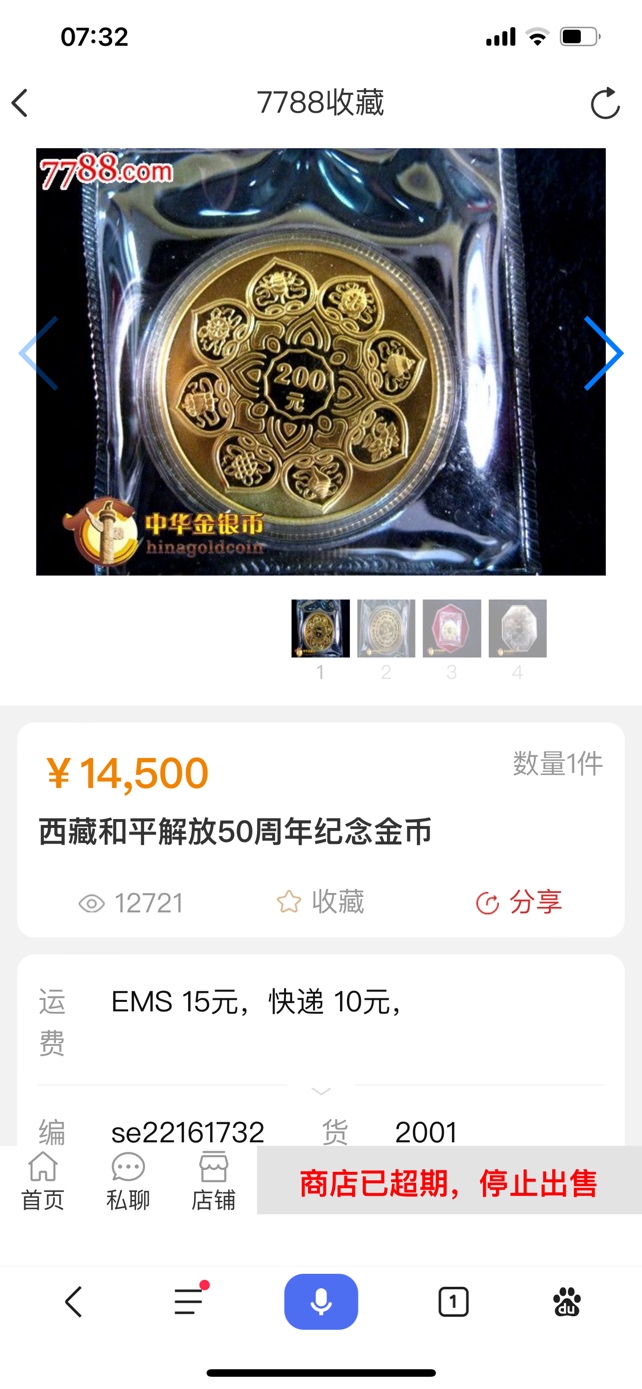Select thumbnail 4 of the coin
This screenshot has height=1389, width=642.
[x=517, y=629]
